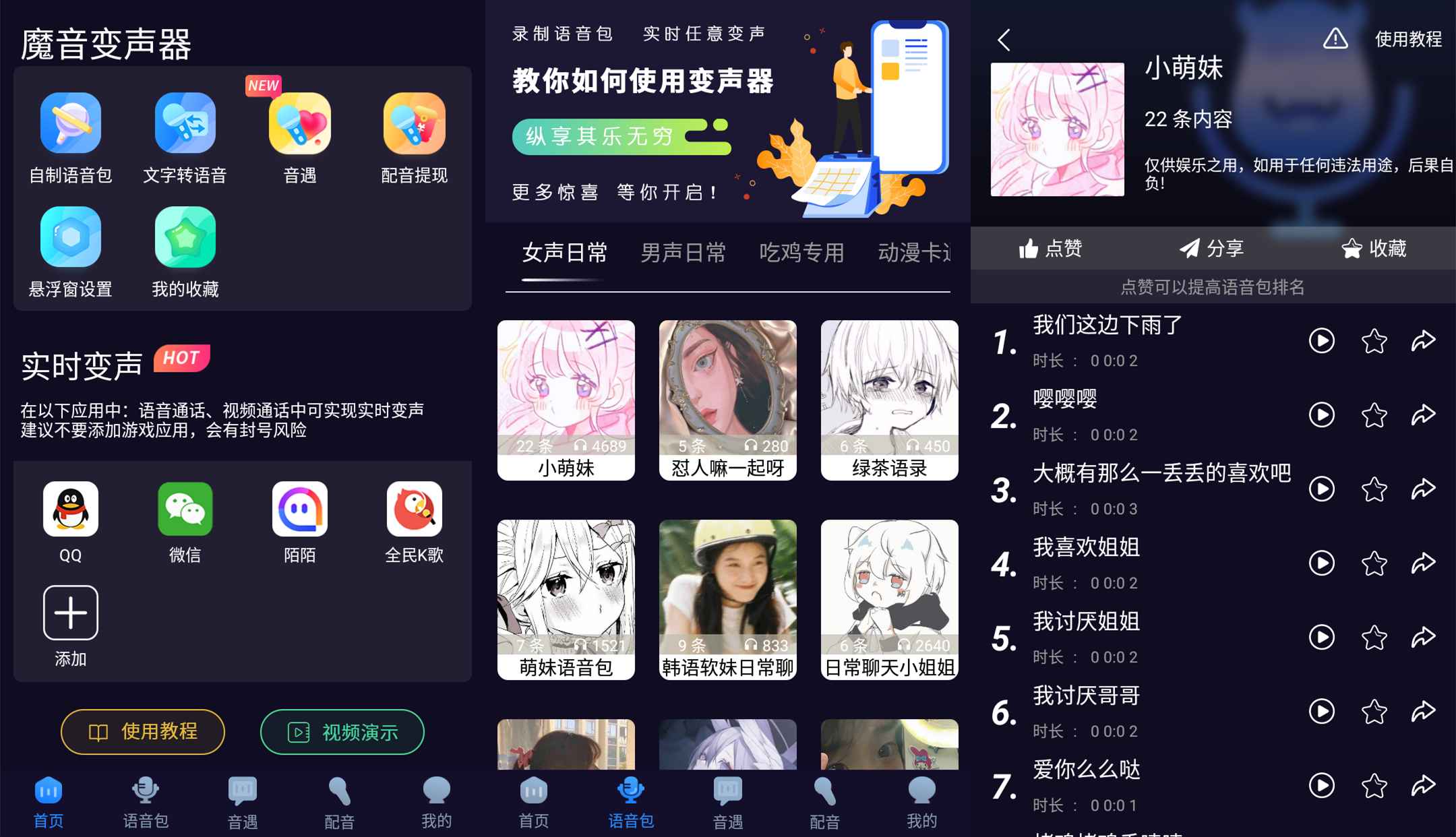1456x837 pixels.
Task: Open the 韩语软妹日常聊 voice pack
Action: (727, 599)
